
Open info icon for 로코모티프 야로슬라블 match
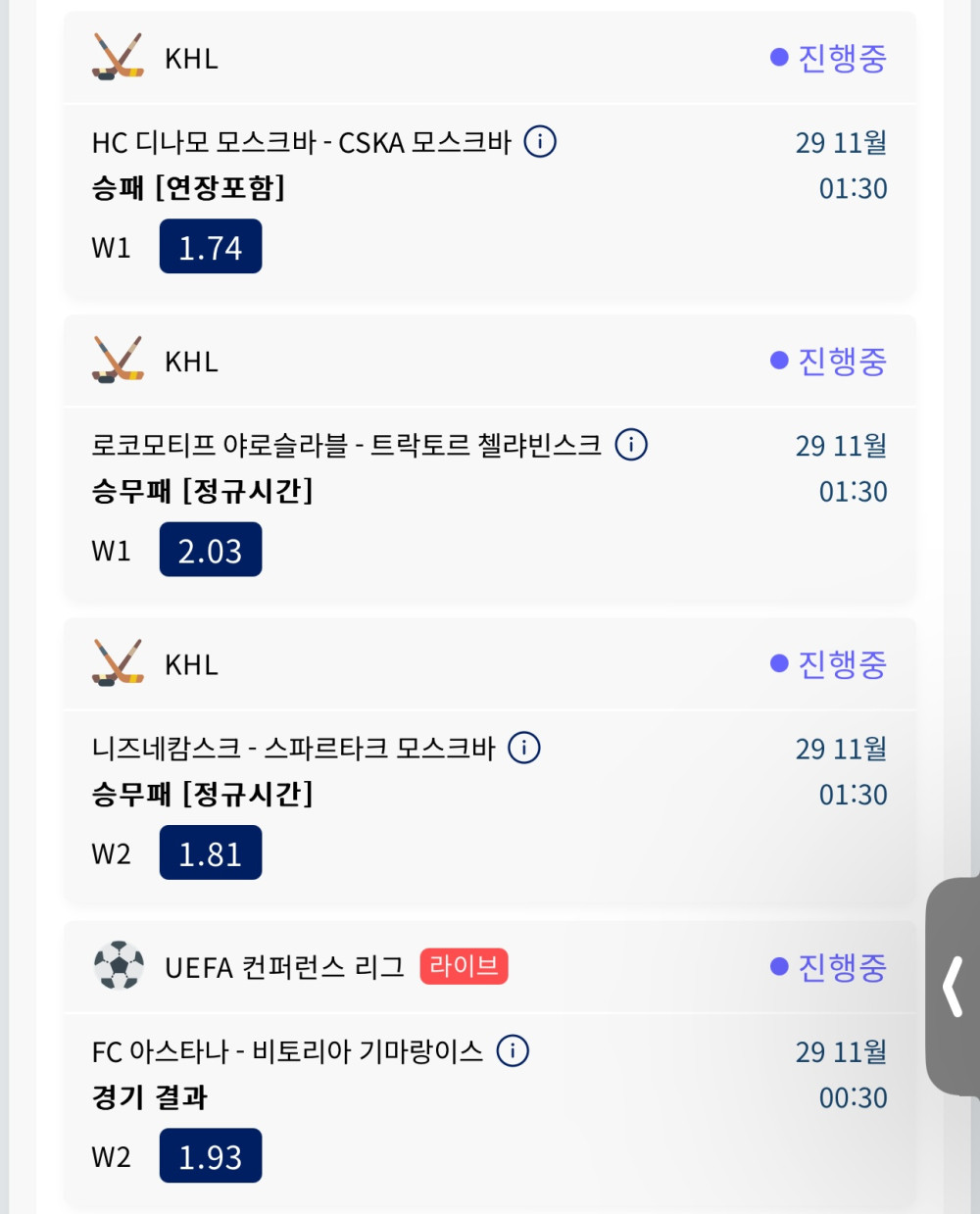pos(631,445)
